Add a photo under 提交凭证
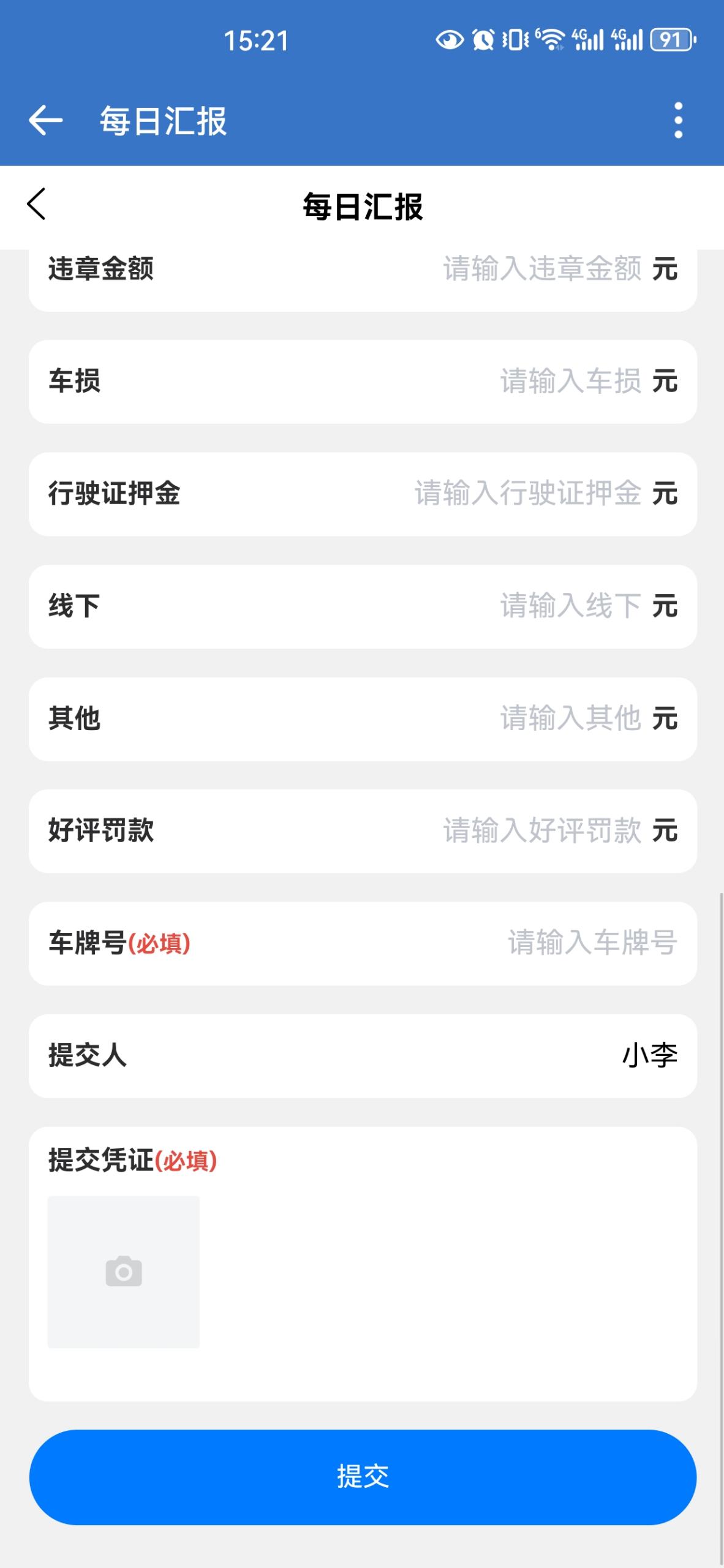Screen dimensions: 724x1568 tap(124, 1272)
